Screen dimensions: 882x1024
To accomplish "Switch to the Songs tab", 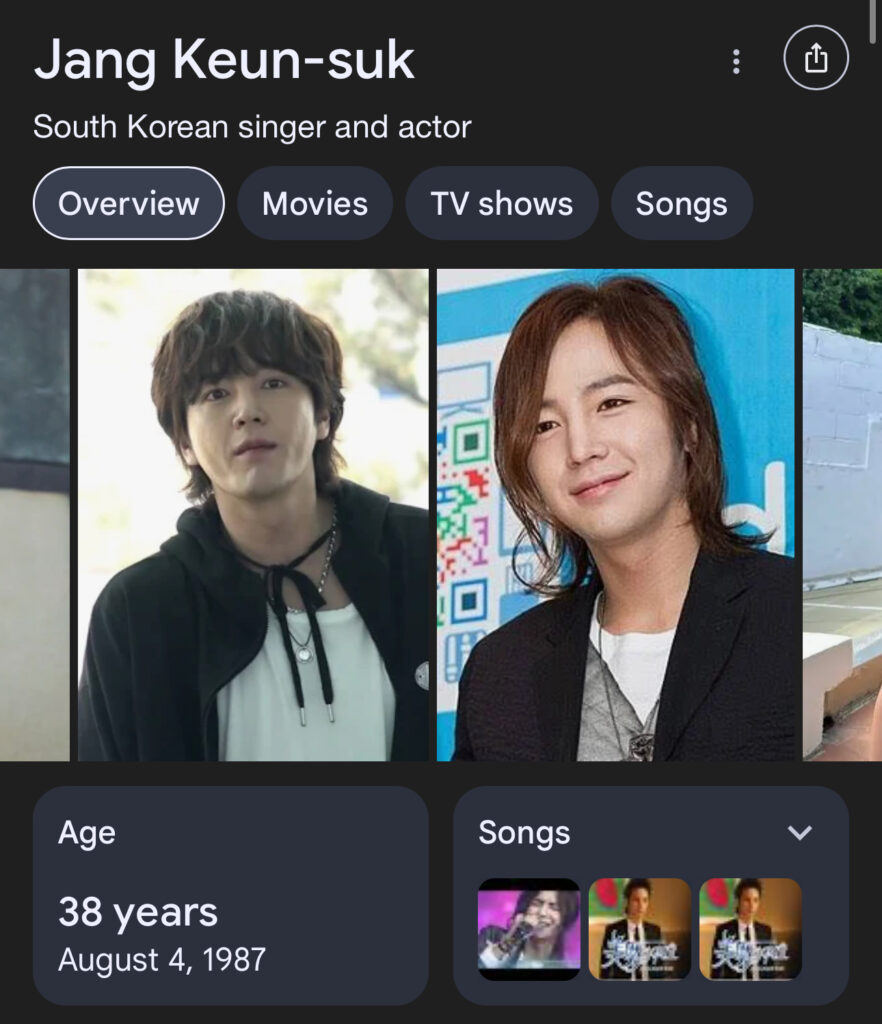I will 681,204.
